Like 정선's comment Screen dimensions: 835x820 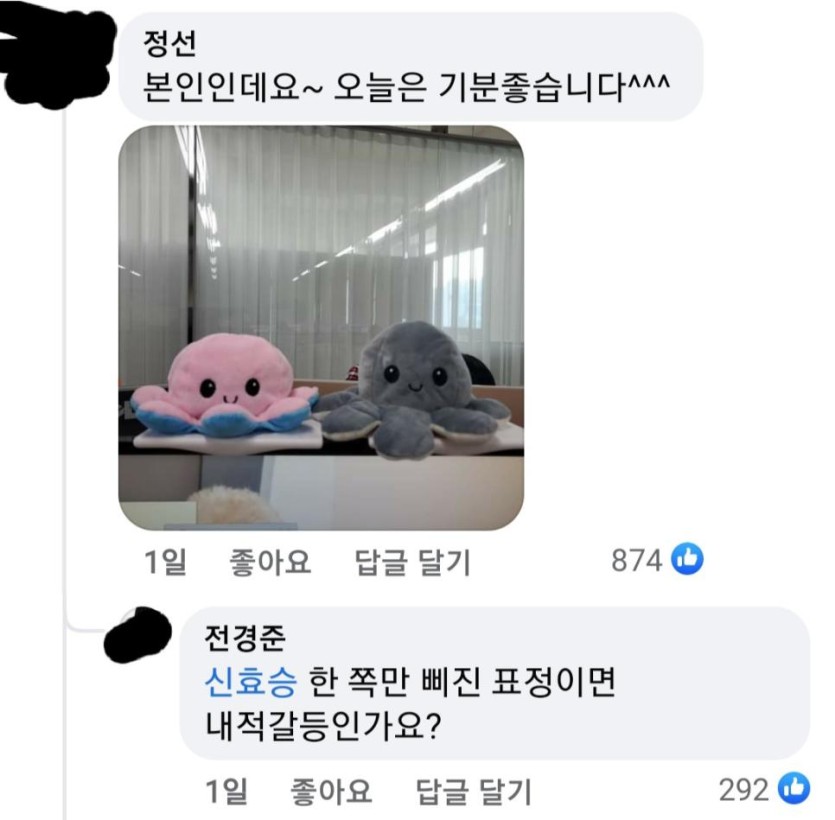(270, 563)
